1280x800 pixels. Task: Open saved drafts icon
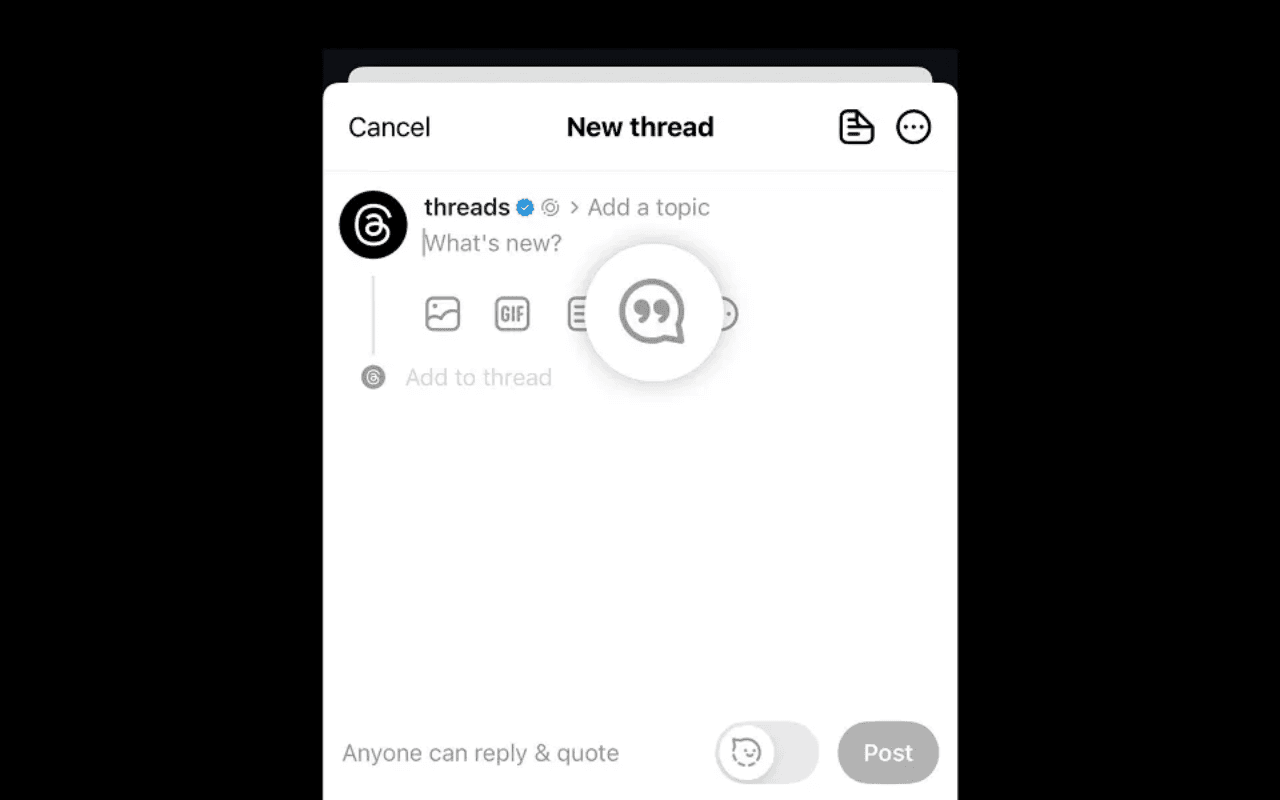pos(856,127)
